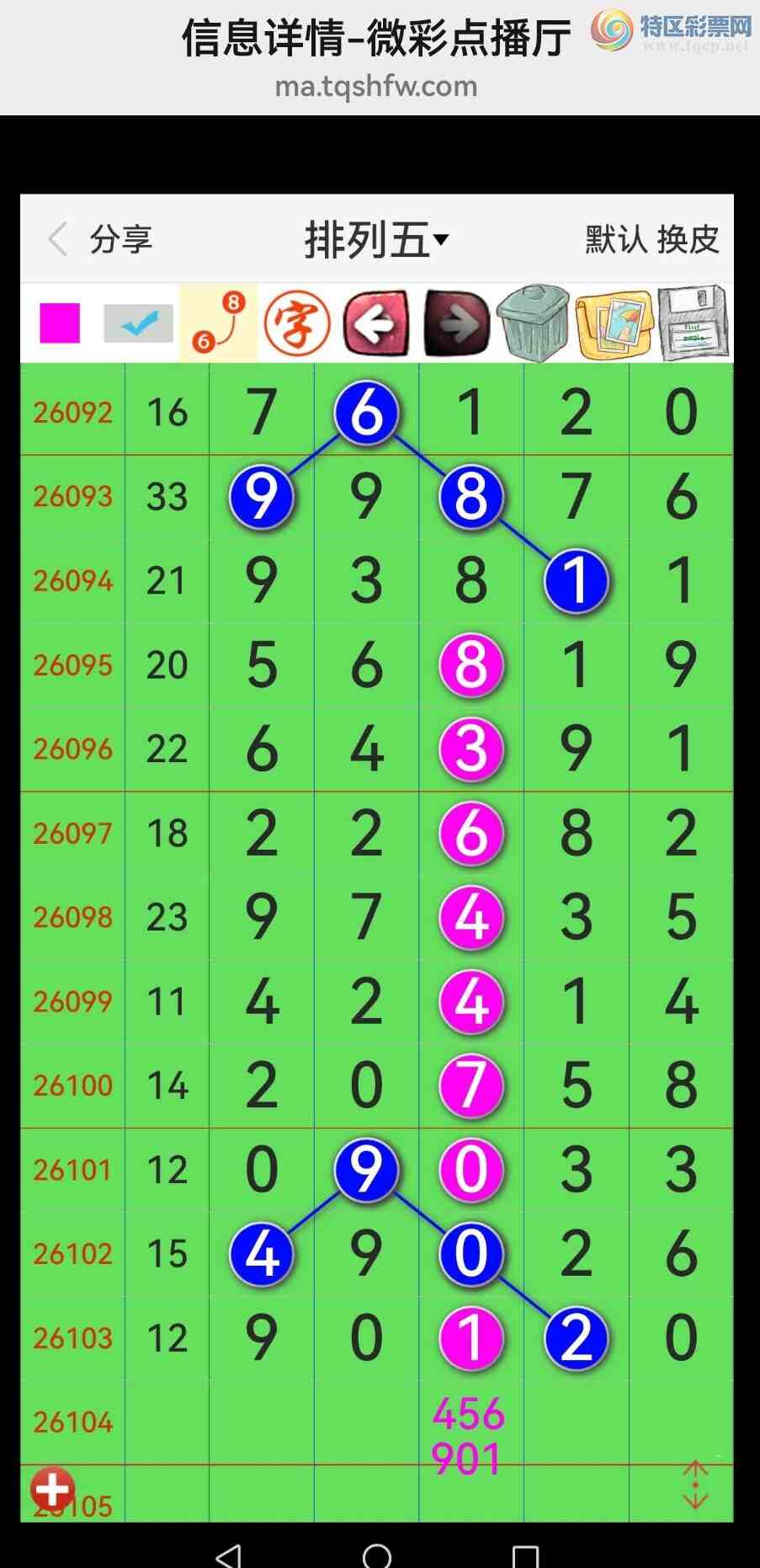Viewport: 760px width, 1568px height.
Task: Expand the 排列五 lottery type dropdown
Action: [x=376, y=240]
